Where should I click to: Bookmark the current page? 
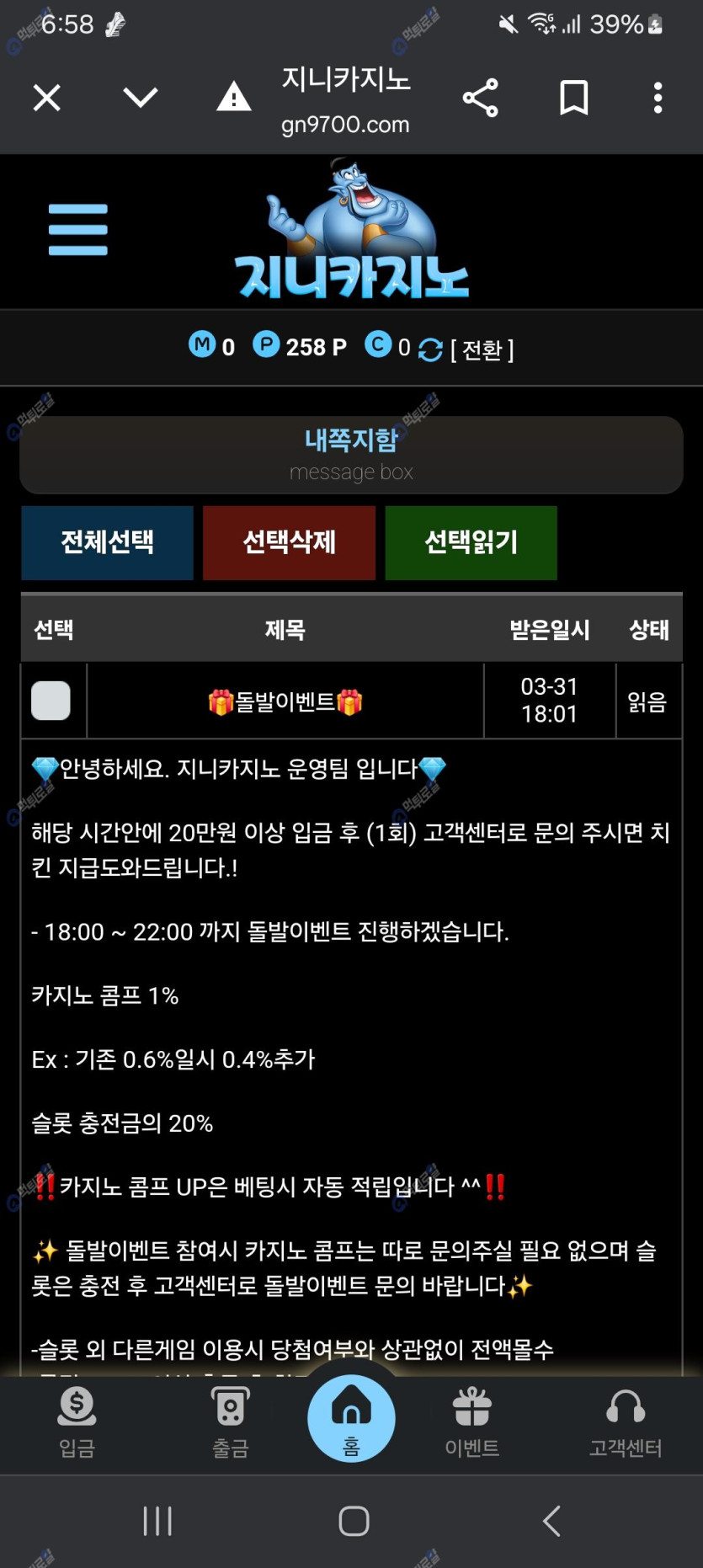[574, 98]
